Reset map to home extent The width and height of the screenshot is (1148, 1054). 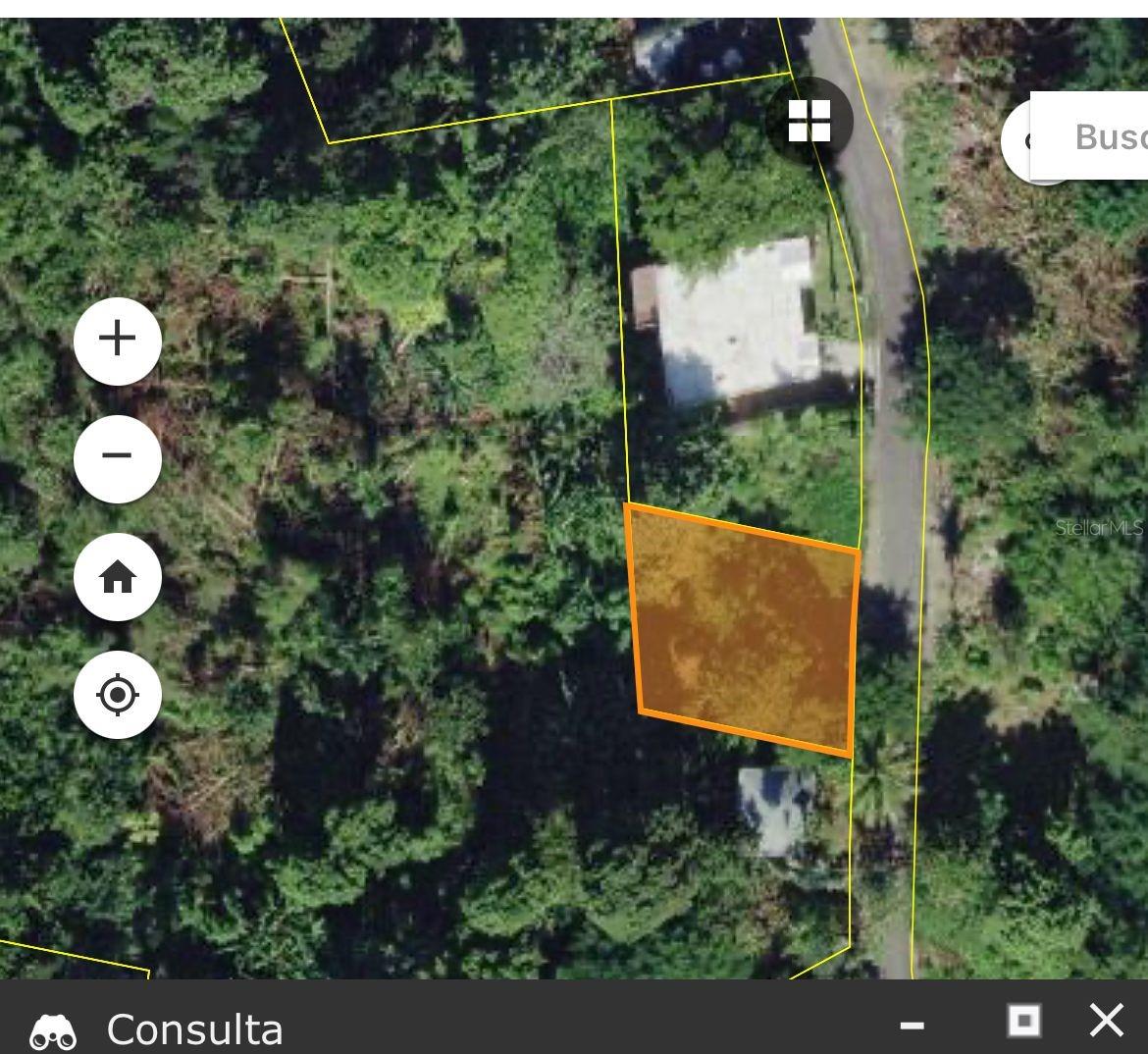pos(118,577)
